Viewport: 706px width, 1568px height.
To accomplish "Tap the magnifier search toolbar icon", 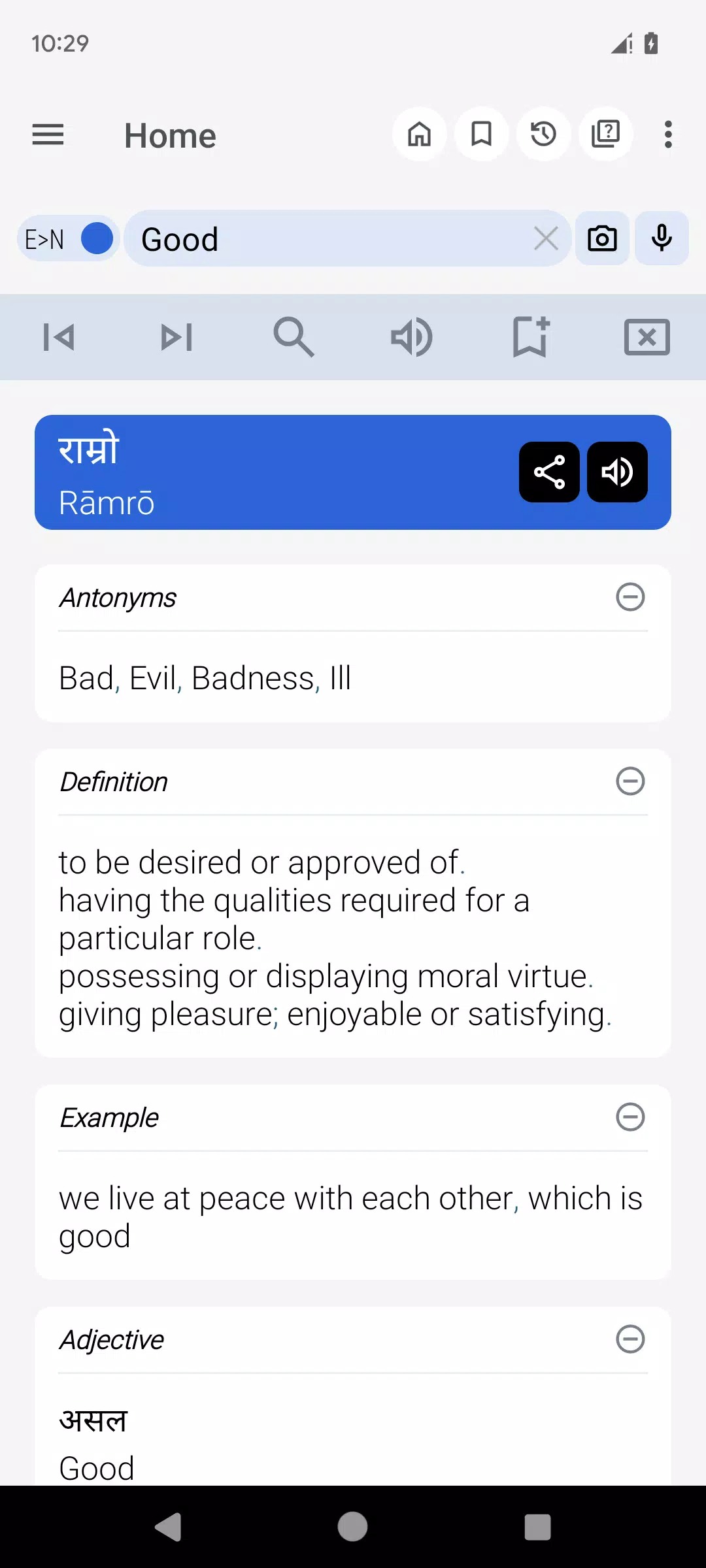I will 294,337.
